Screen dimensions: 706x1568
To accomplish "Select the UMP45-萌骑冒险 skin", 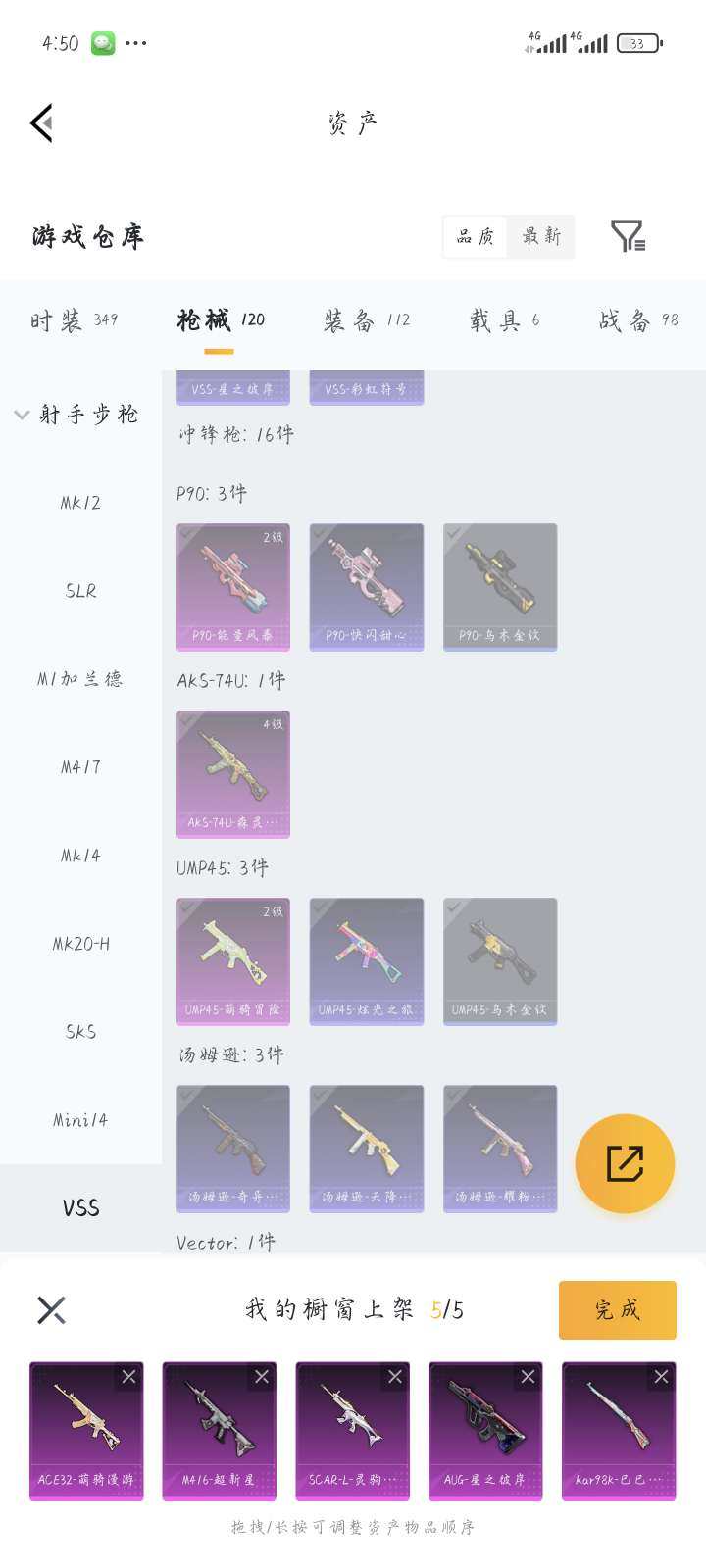I will point(233,960).
